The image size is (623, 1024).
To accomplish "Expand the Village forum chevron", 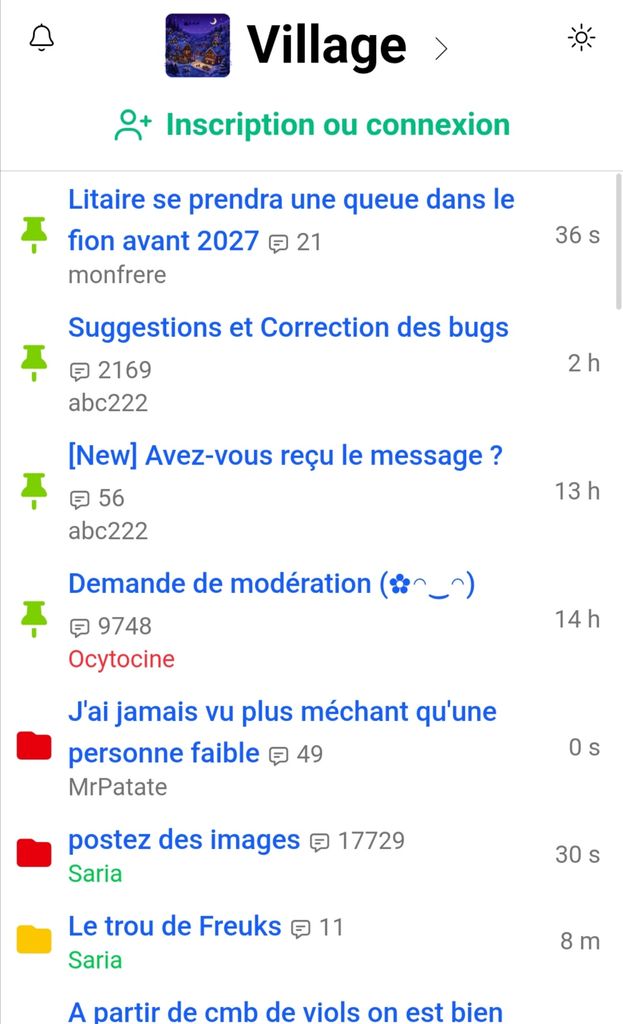I will tap(441, 47).
